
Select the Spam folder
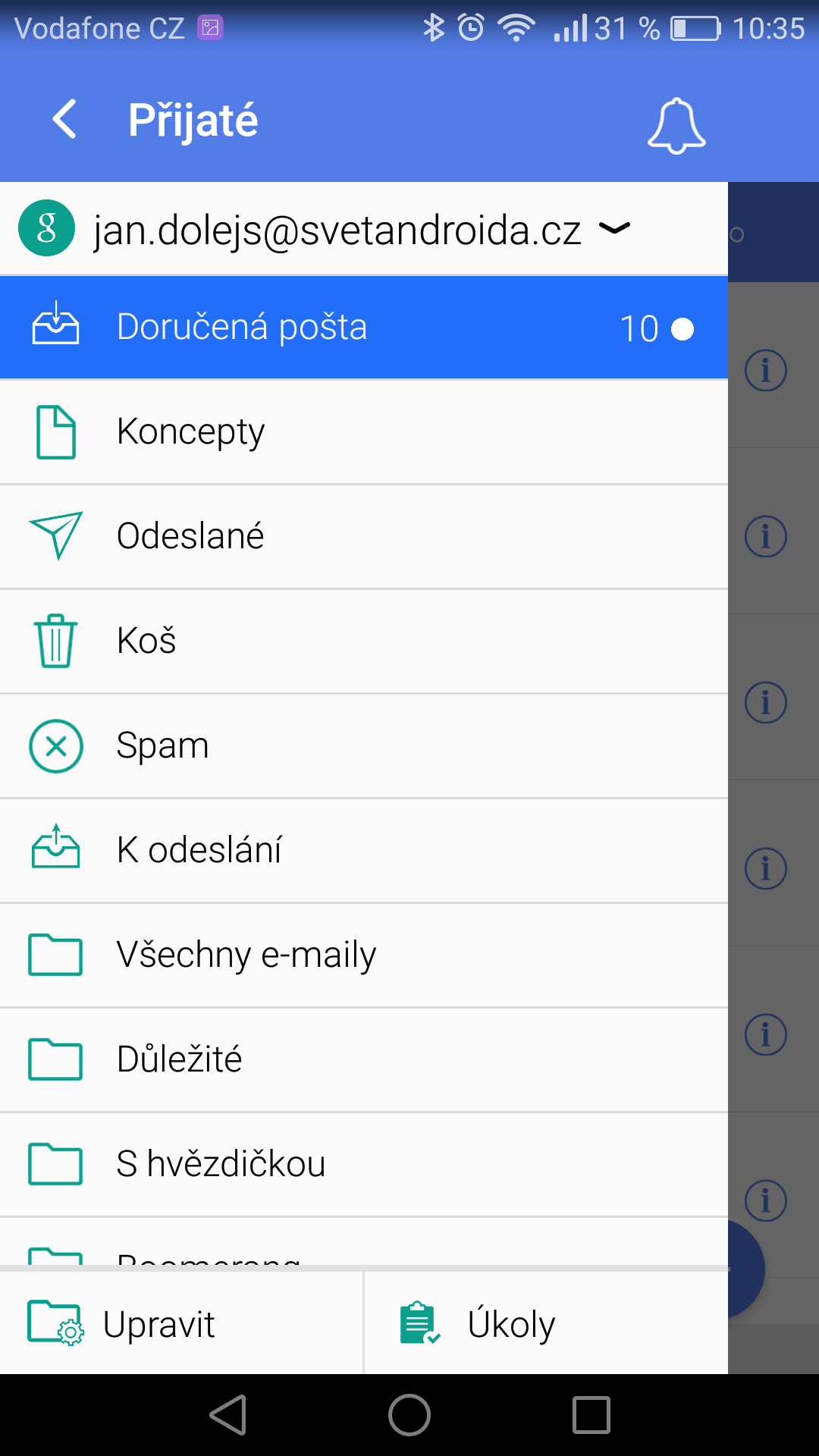(x=364, y=746)
